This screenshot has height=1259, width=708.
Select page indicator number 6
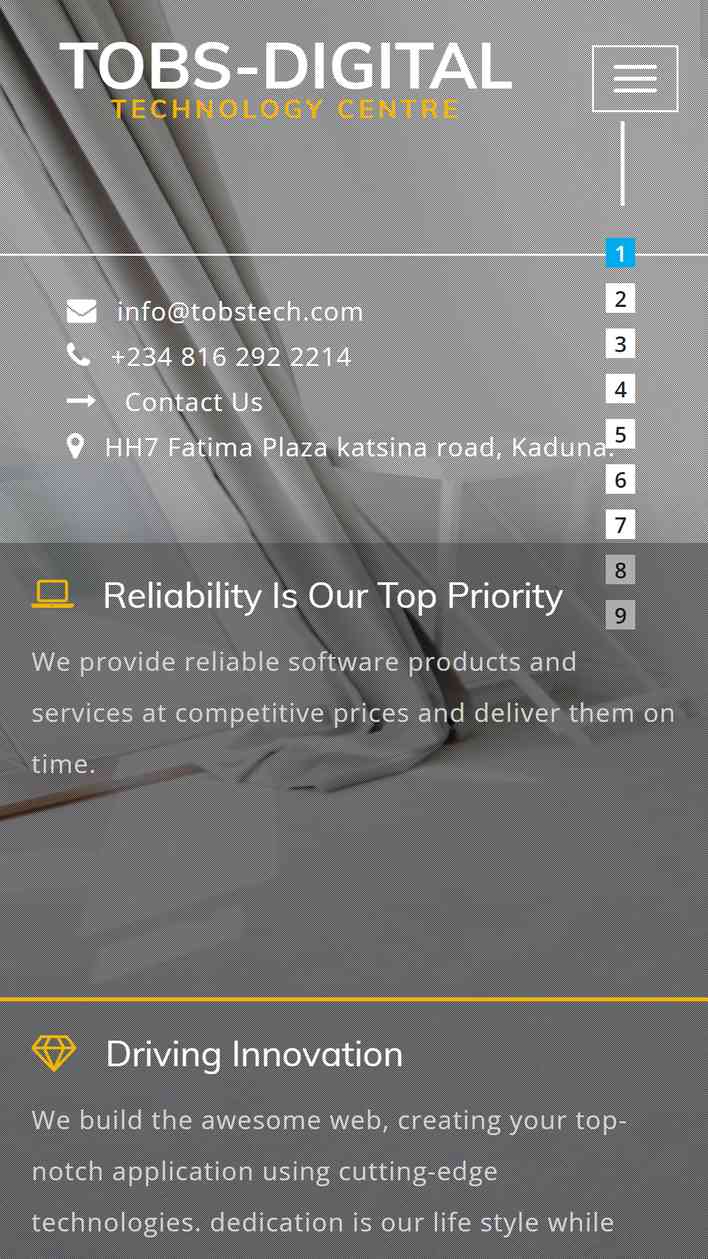click(620, 479)
